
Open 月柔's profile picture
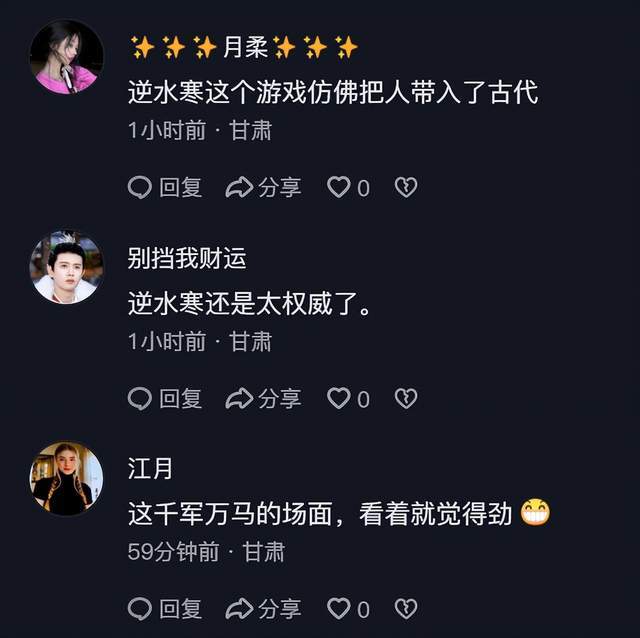[67, 57]
